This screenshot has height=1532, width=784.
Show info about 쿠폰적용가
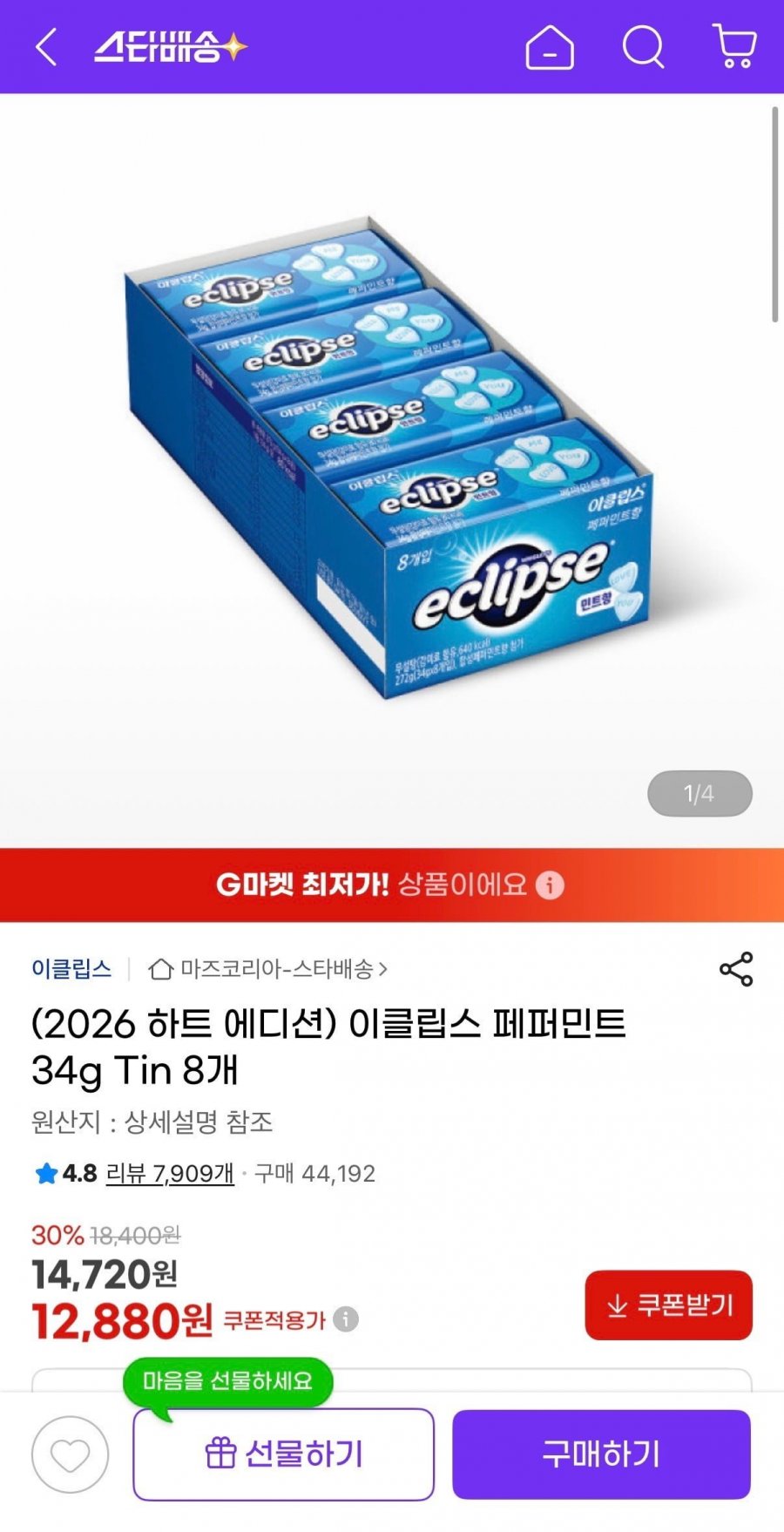coord(346,1319)
